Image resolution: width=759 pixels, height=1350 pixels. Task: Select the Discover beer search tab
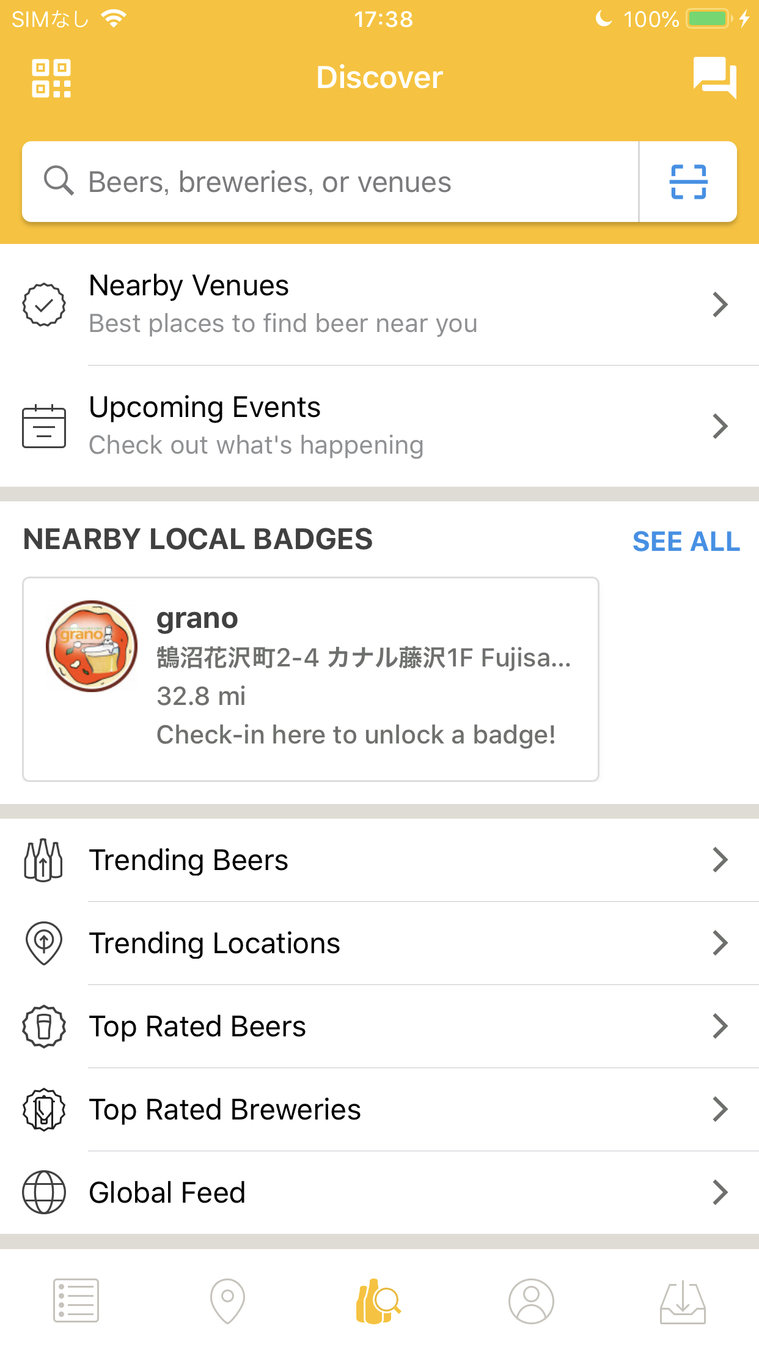[x=379, y=1301]
